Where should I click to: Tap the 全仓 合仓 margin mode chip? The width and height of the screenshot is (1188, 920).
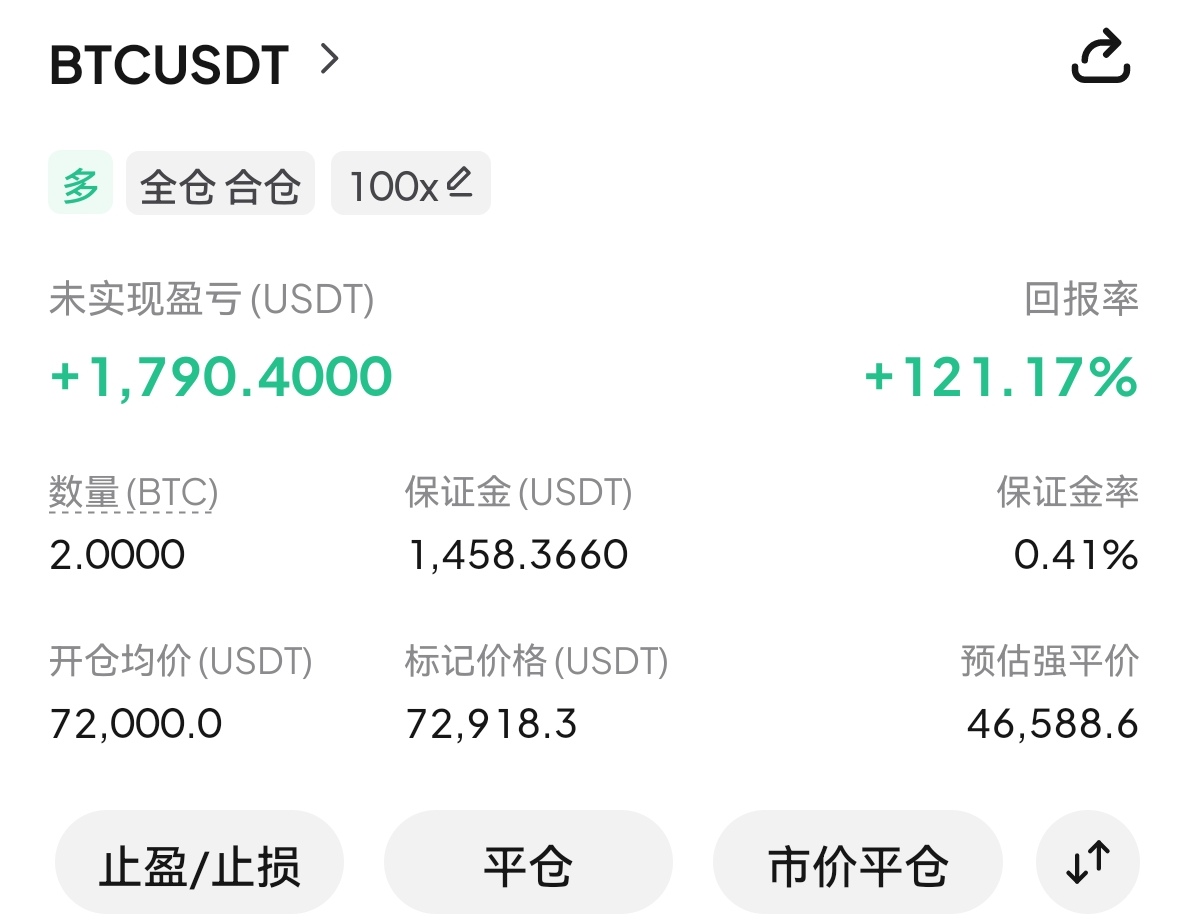point(220,185)
